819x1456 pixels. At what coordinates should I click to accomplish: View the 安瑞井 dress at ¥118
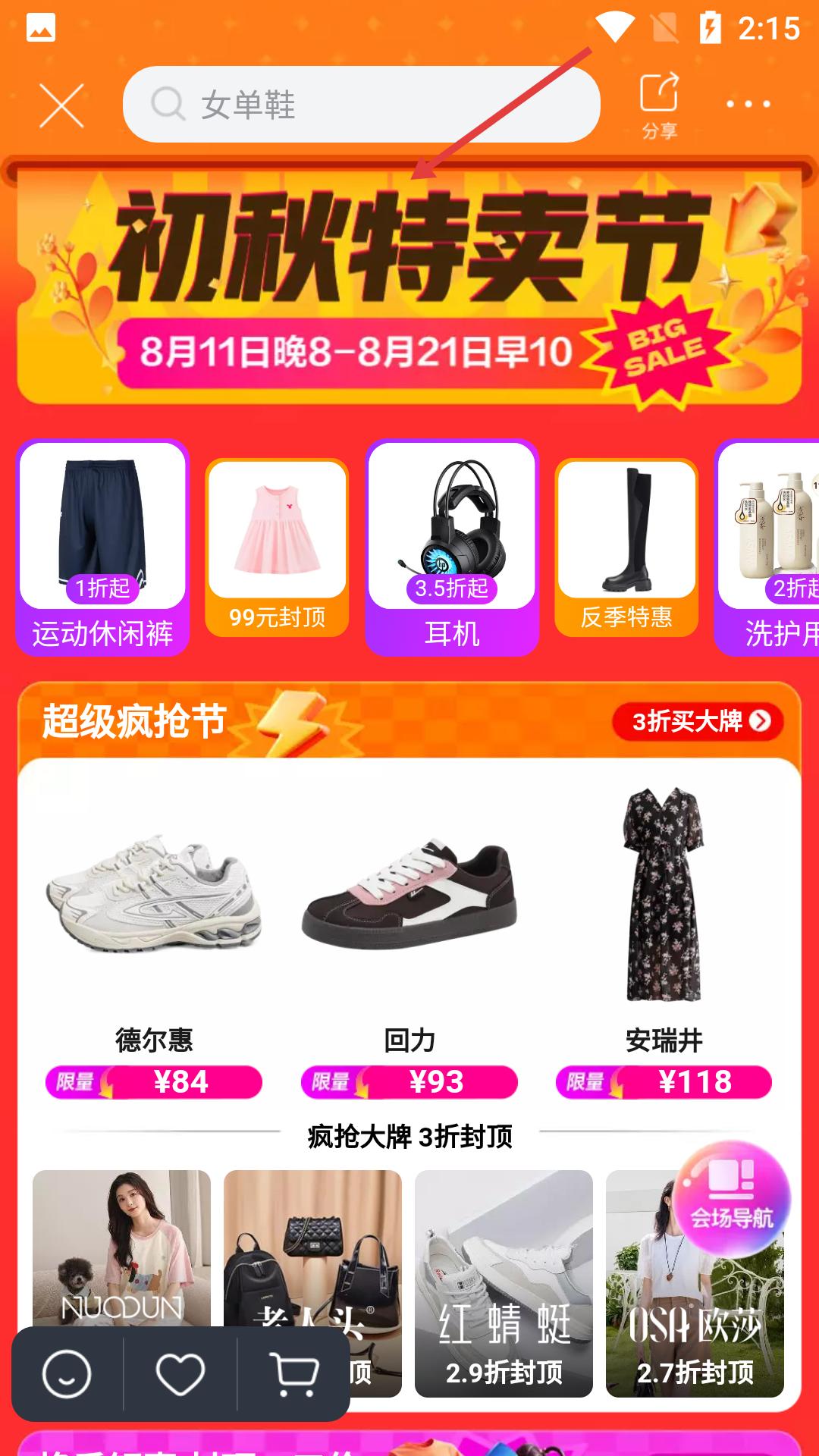[x=664, y=940]
